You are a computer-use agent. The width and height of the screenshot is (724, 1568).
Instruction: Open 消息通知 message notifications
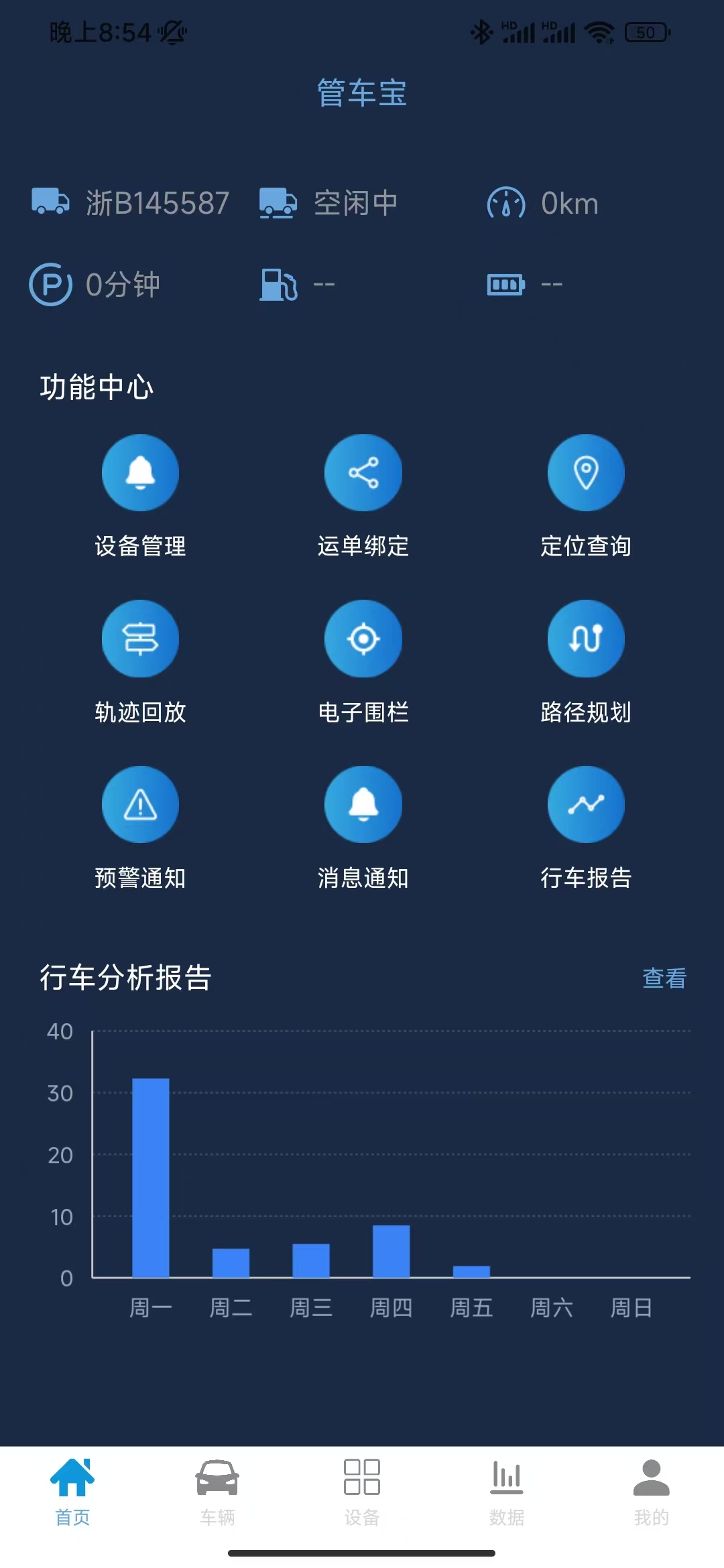coord(363,805)
